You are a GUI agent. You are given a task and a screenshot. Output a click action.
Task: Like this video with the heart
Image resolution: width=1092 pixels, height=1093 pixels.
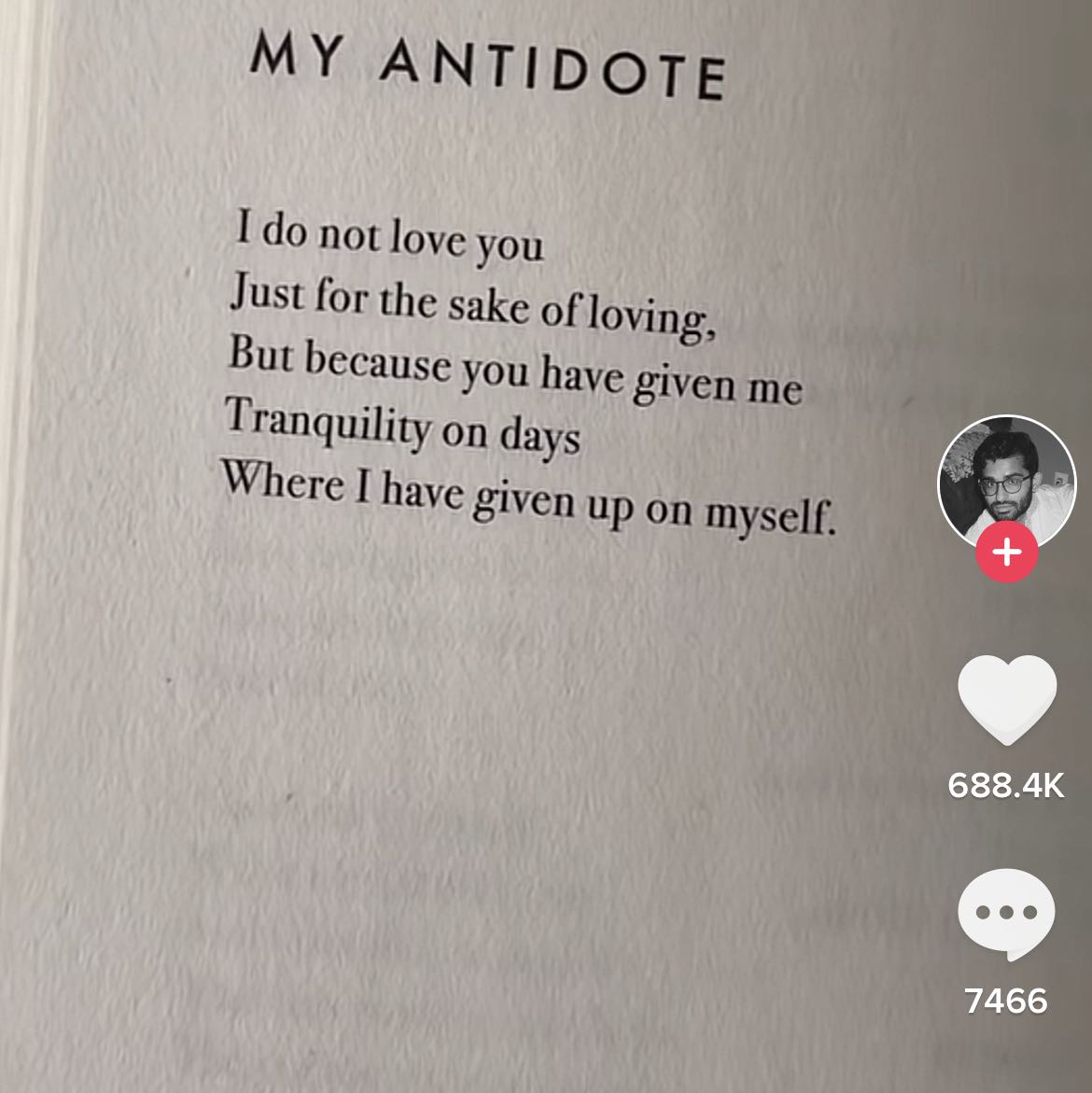(1006, 698)
